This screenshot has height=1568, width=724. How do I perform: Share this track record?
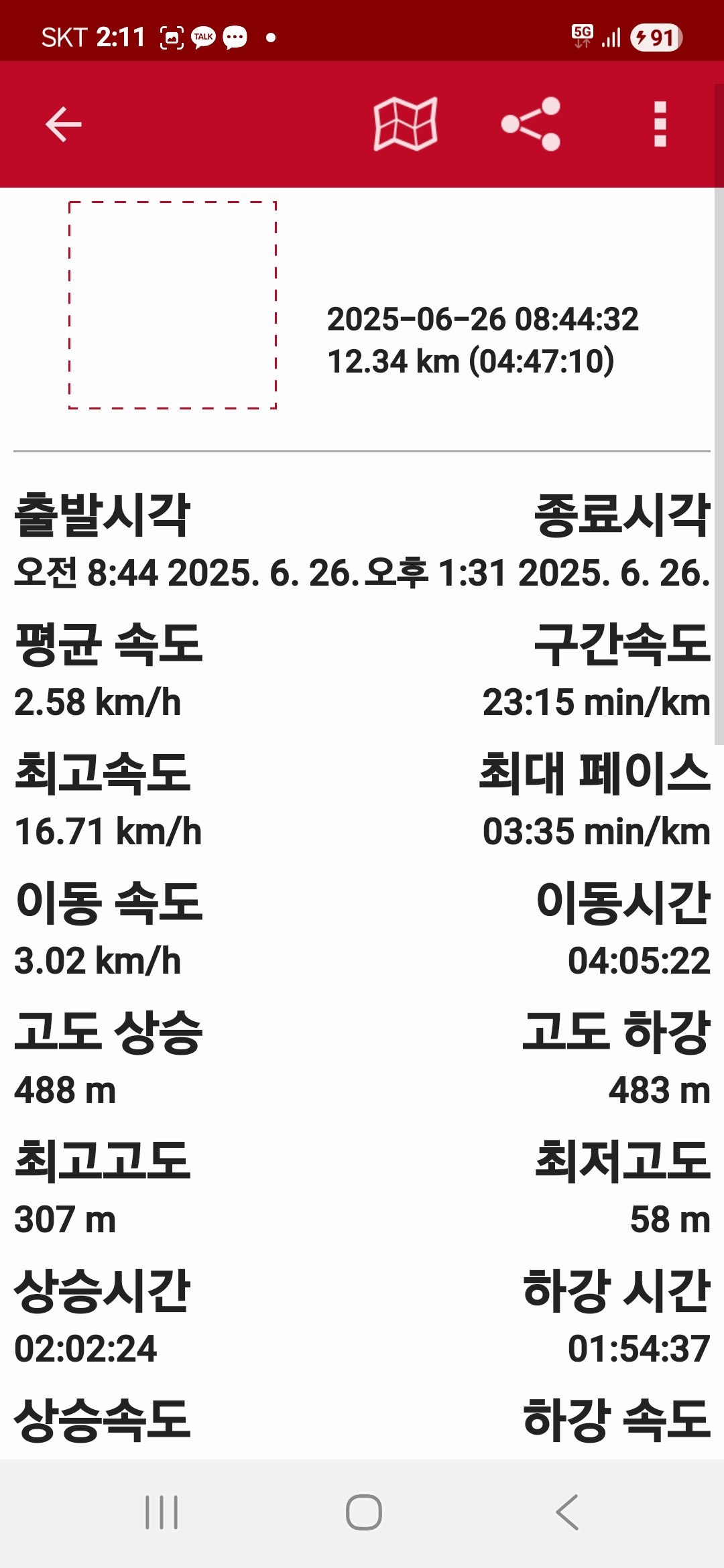[x=531, y=124]
